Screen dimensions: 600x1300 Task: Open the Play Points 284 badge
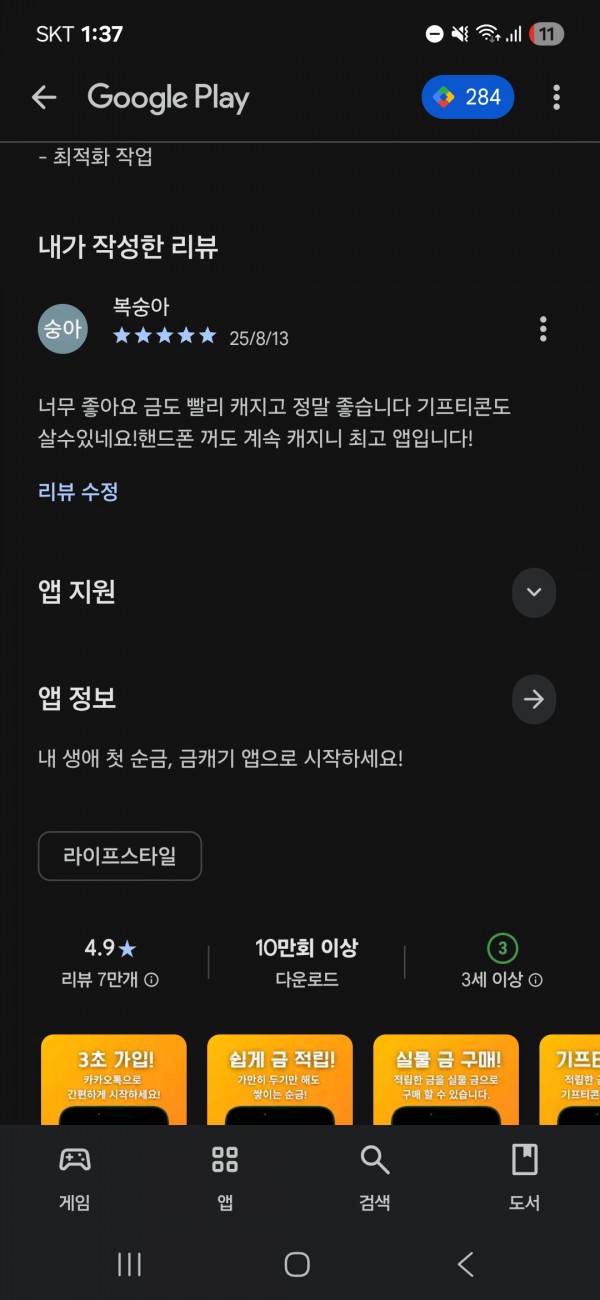coord(468,97)
